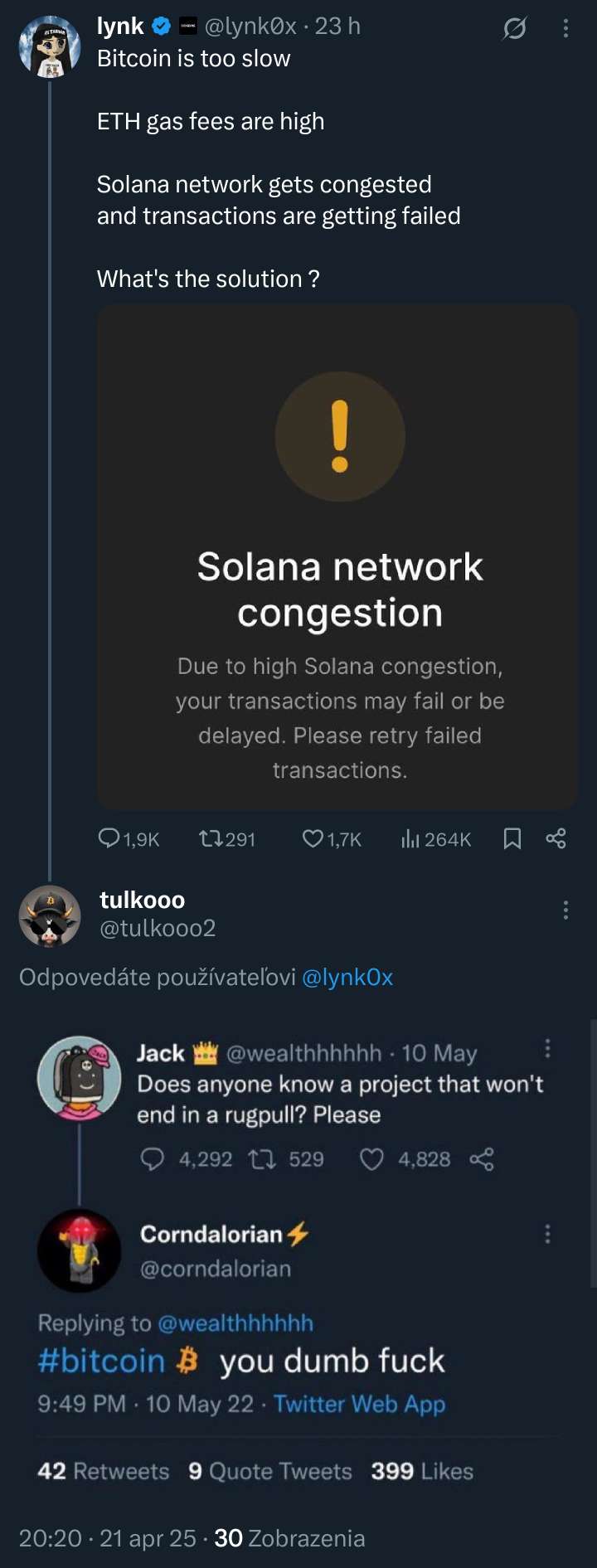Bookmark lynk's post
Image resolution: width=597 pixels, height=1568 pixels.
click(512, 839)
